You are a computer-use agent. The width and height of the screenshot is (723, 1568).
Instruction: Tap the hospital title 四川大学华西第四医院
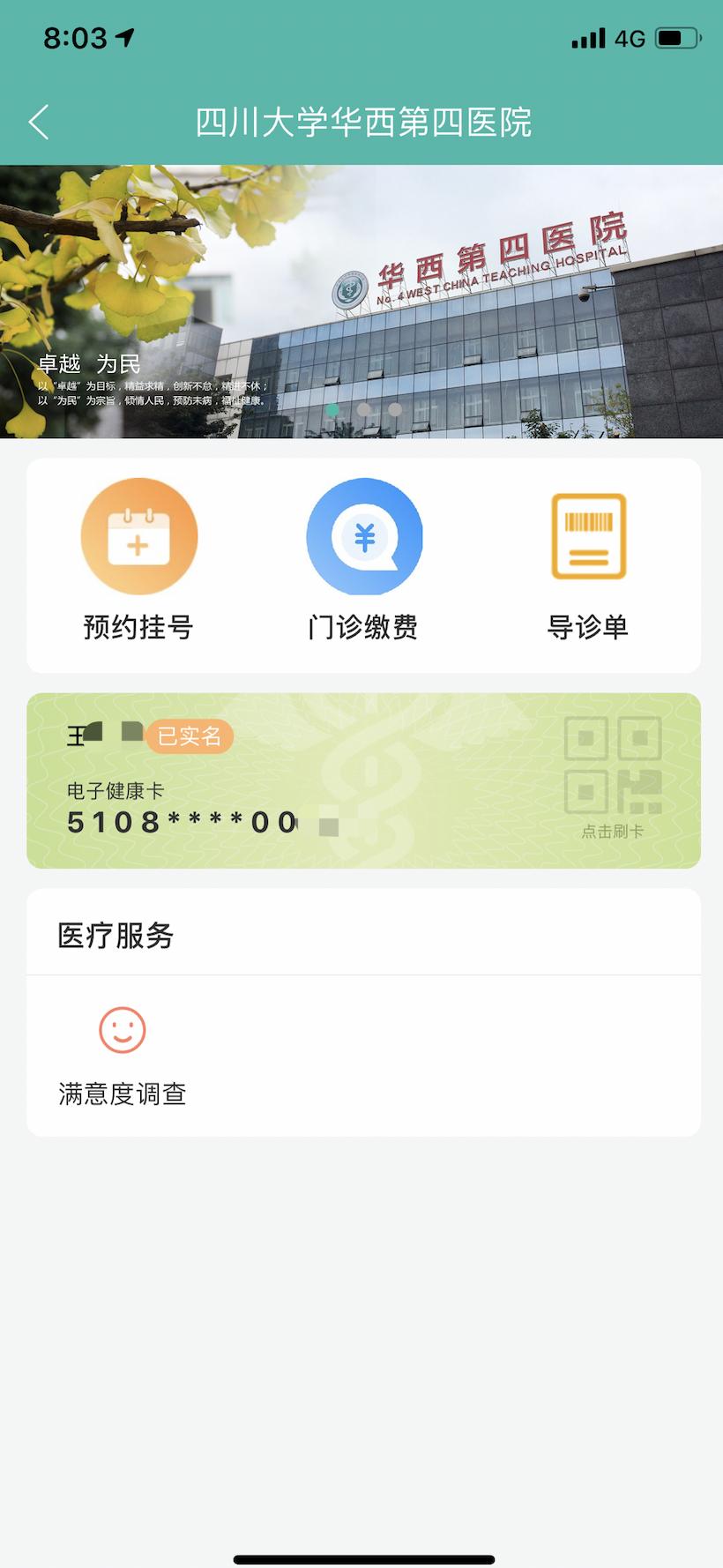(x=361, y=124)
